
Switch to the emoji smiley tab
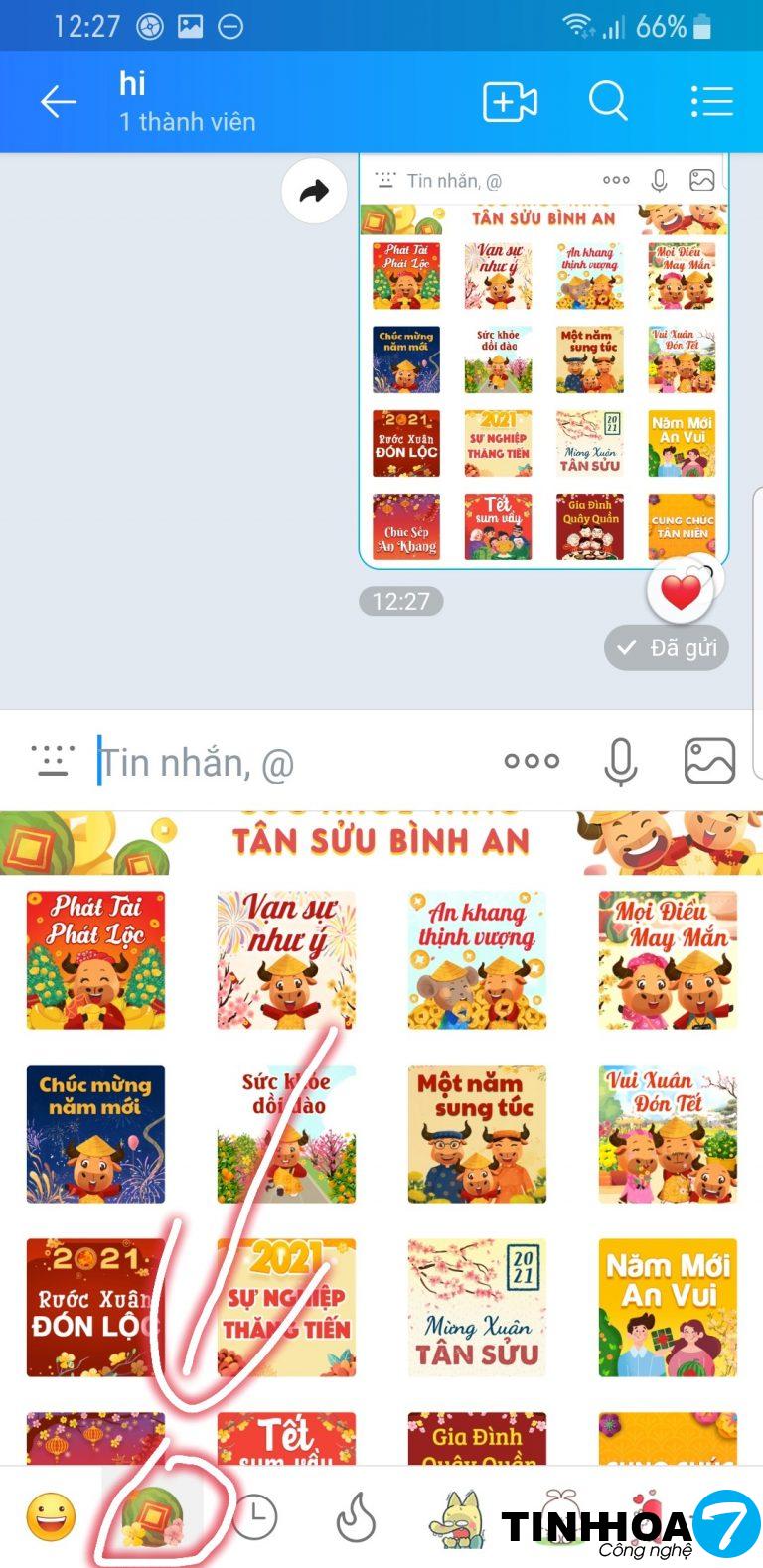point(51,1518)
